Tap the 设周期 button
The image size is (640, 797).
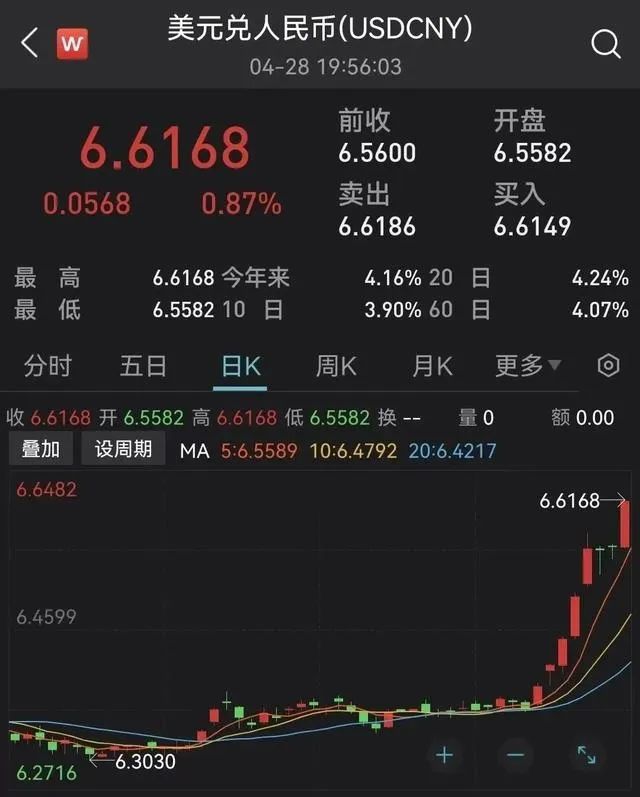[x=123, y=450]
